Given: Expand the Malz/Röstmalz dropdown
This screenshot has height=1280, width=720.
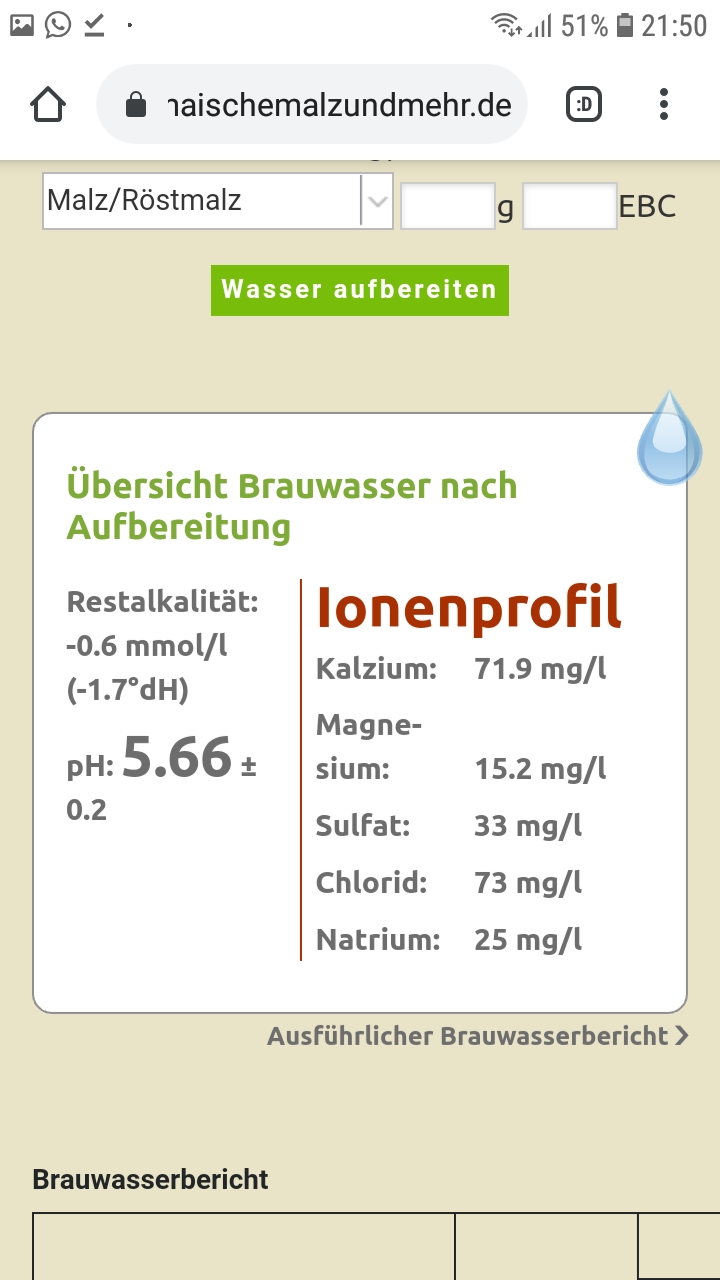Looking at the screenshot, I should [x=217, y=201].
